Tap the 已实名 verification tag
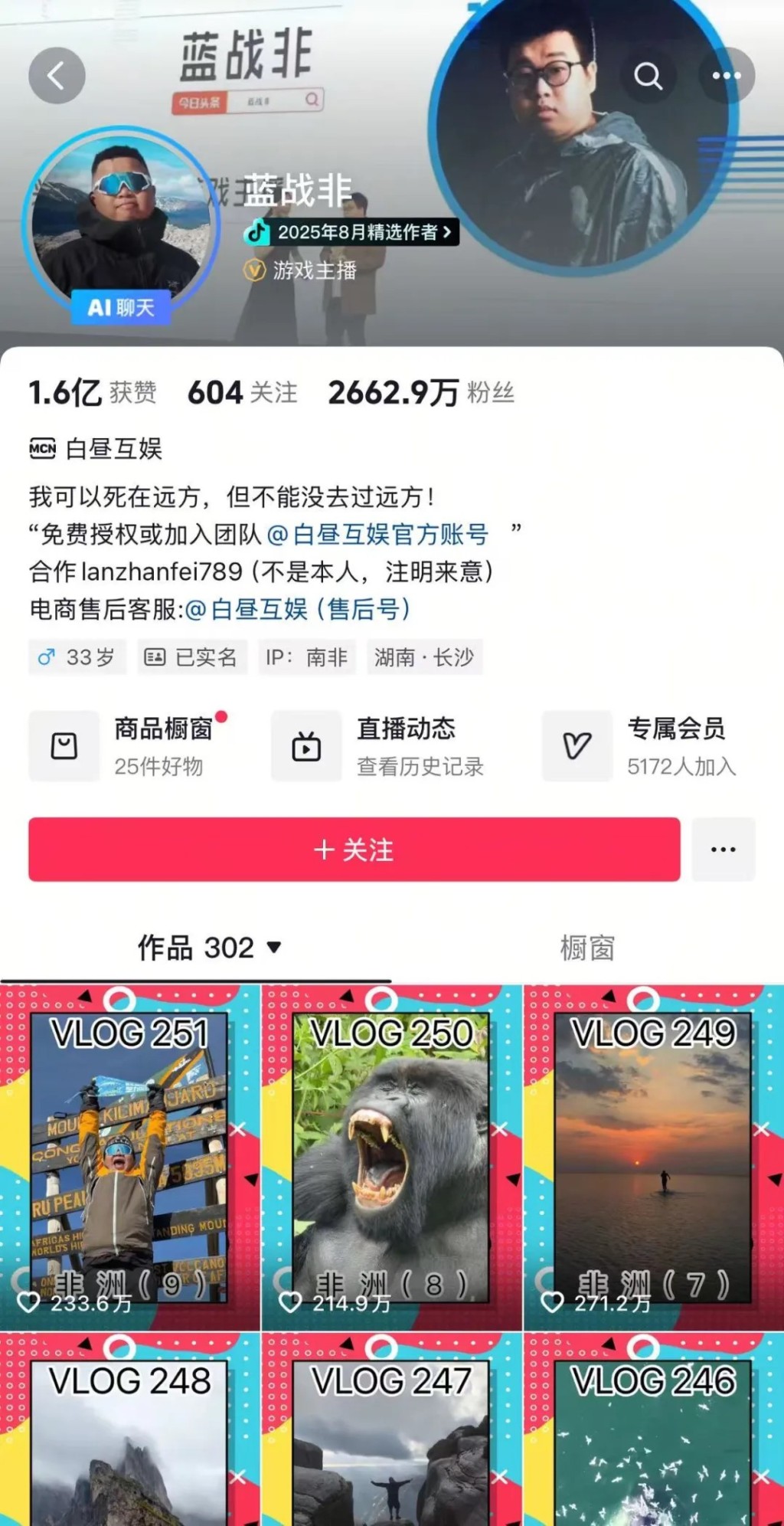The height and width of the screenshot is (1526, 784). click(190, 657)
